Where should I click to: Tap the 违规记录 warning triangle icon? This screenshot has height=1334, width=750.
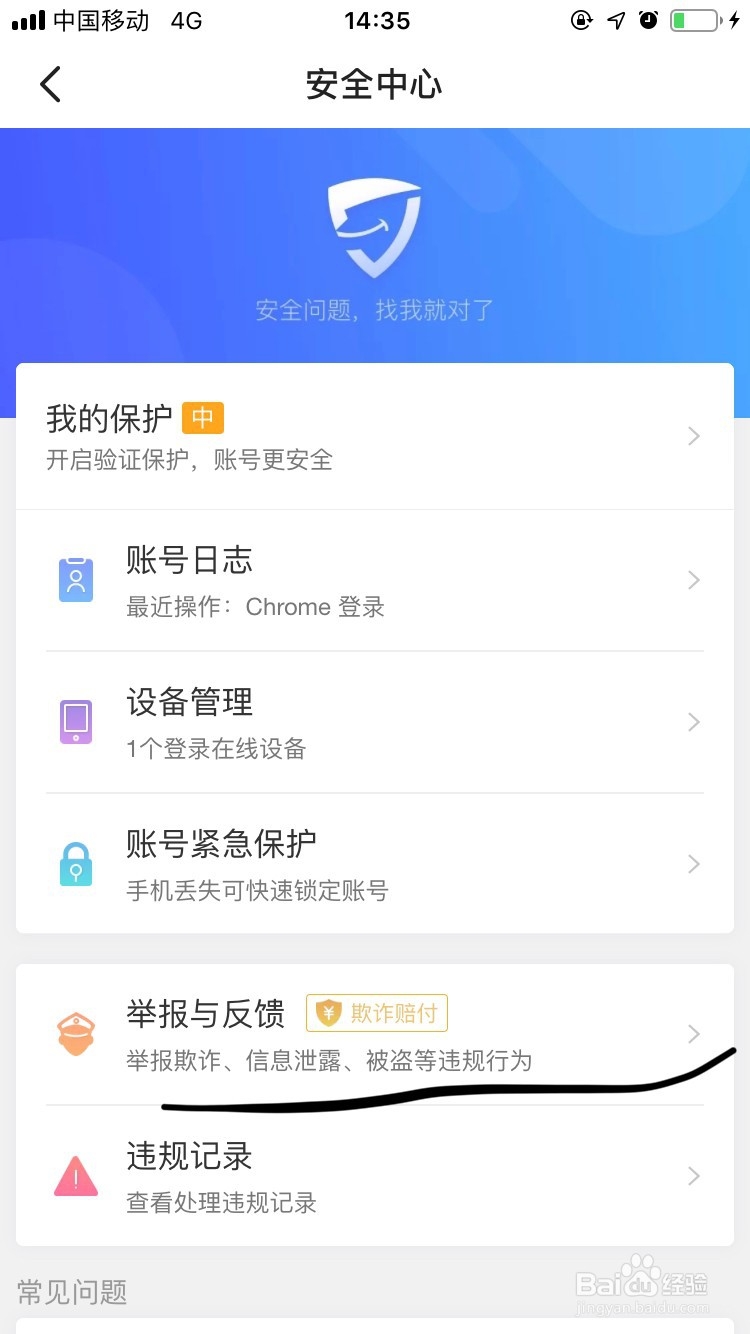tap(76, 1175)
